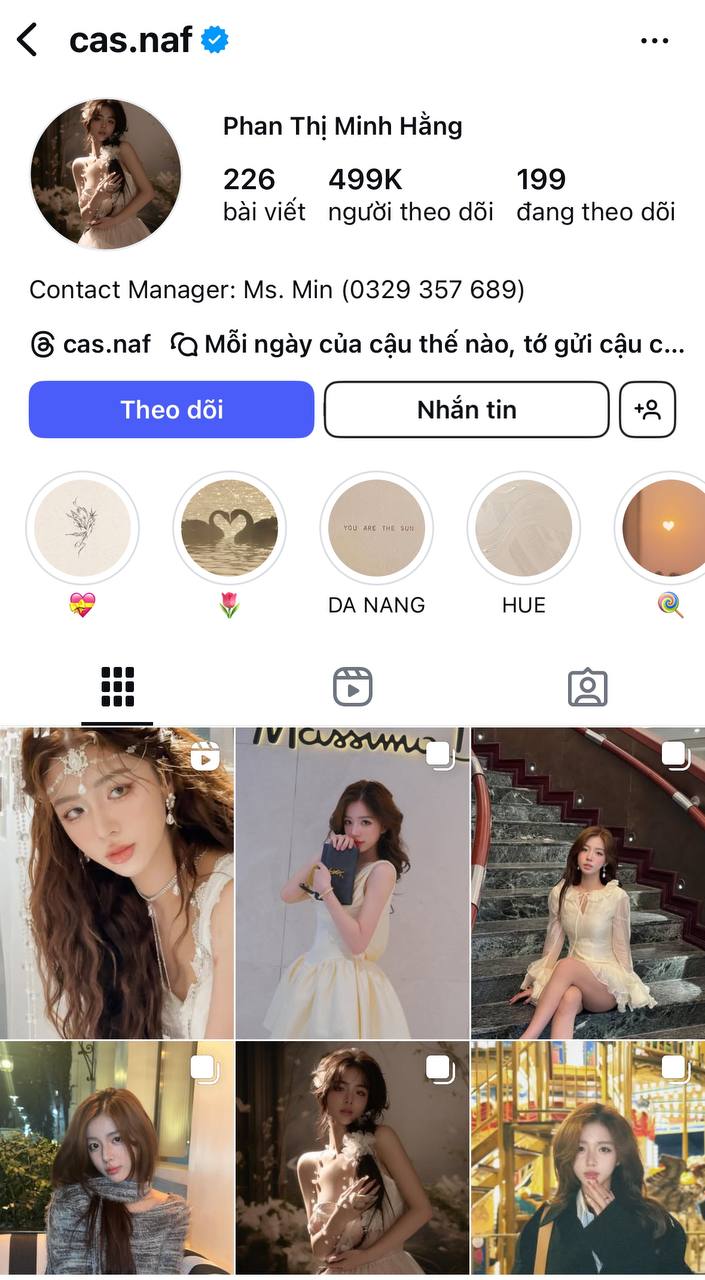
Task: Open the reel with jeweled headpiece
Action: tap(117, 883)
